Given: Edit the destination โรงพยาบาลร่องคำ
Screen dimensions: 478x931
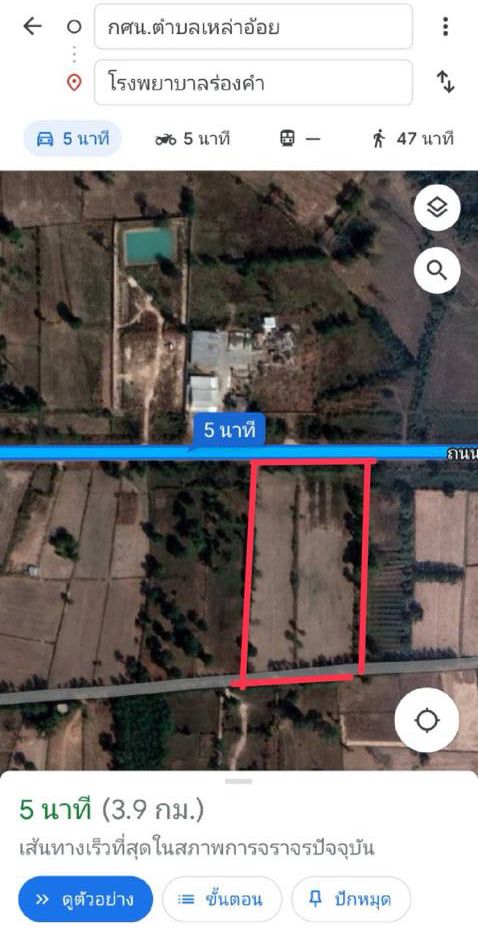Looking at the screenshot, I should [x=253, y=83].
